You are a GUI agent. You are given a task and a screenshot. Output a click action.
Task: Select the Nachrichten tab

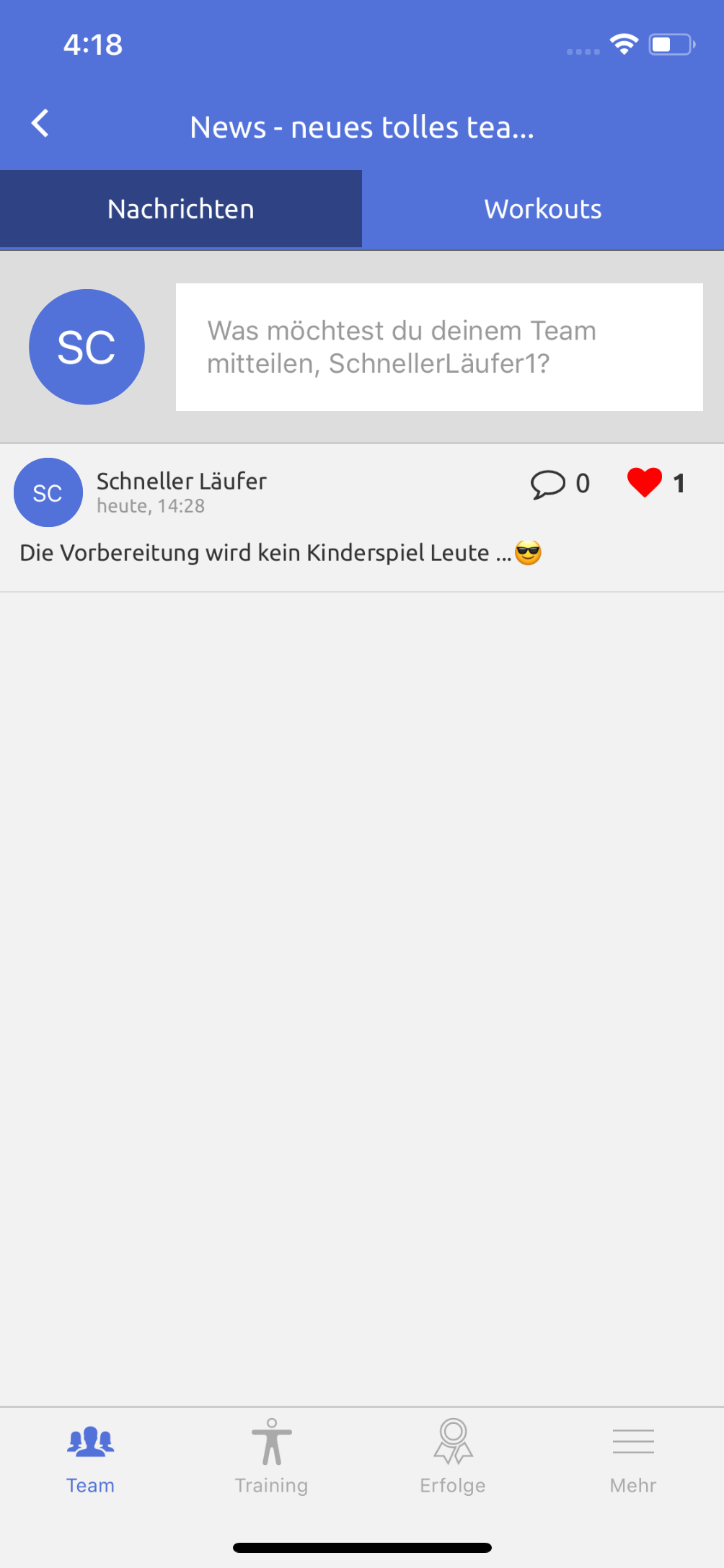point(180,209)
